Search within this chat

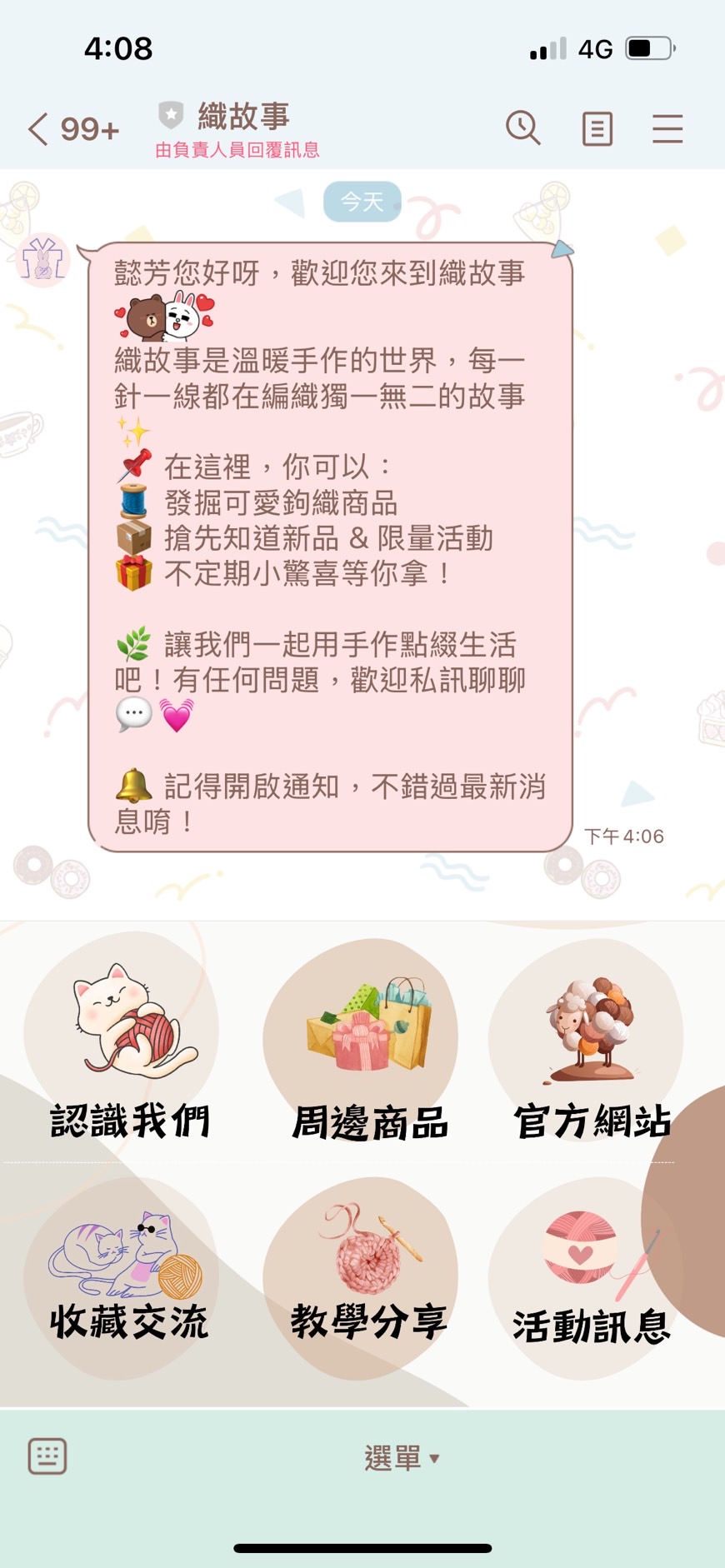(523, 128)
